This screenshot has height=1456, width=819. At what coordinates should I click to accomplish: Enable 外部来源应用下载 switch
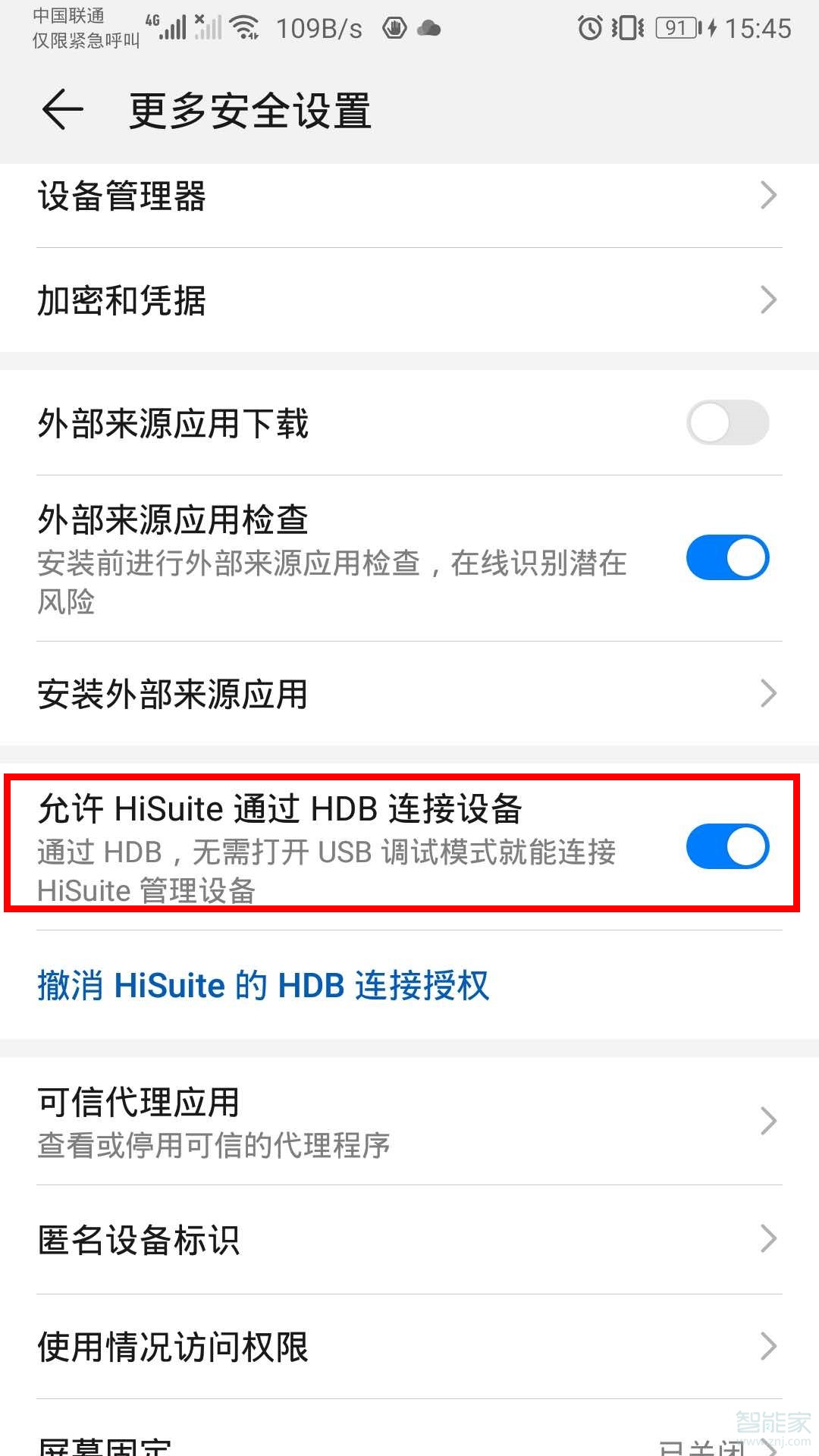[727, 422]
